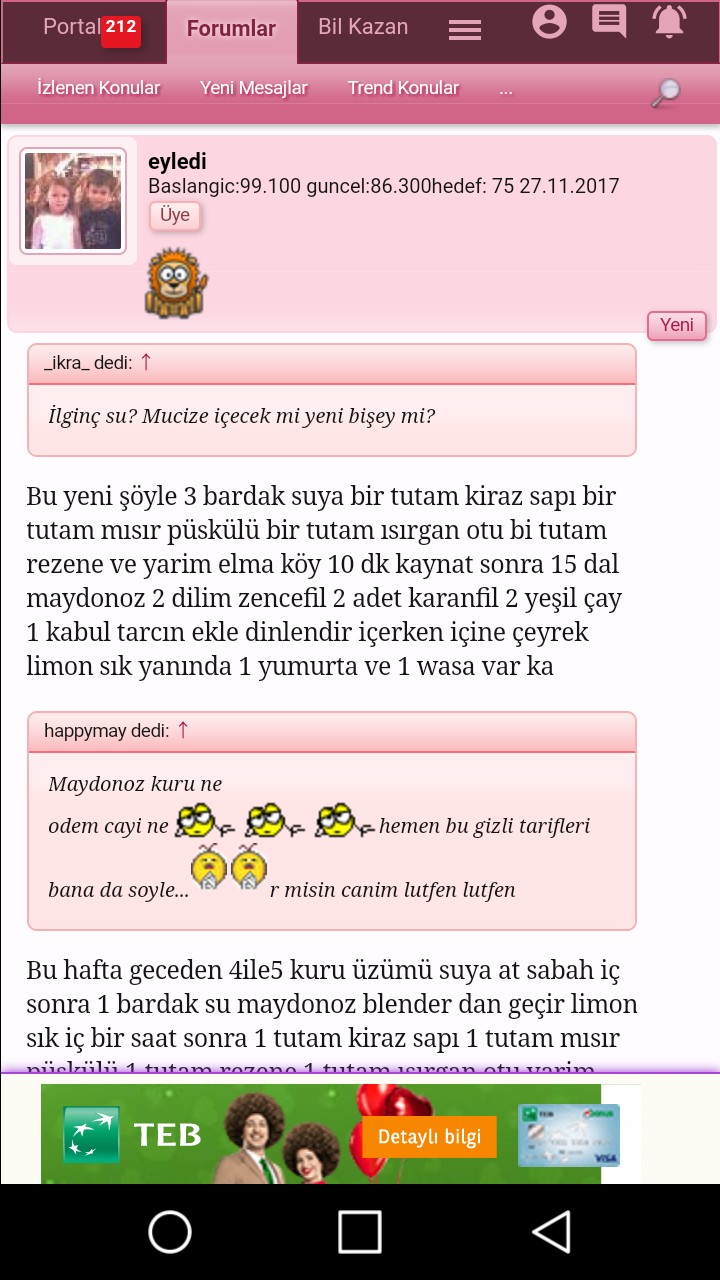
Task: Go back with the system back button
Action: 551,1232
